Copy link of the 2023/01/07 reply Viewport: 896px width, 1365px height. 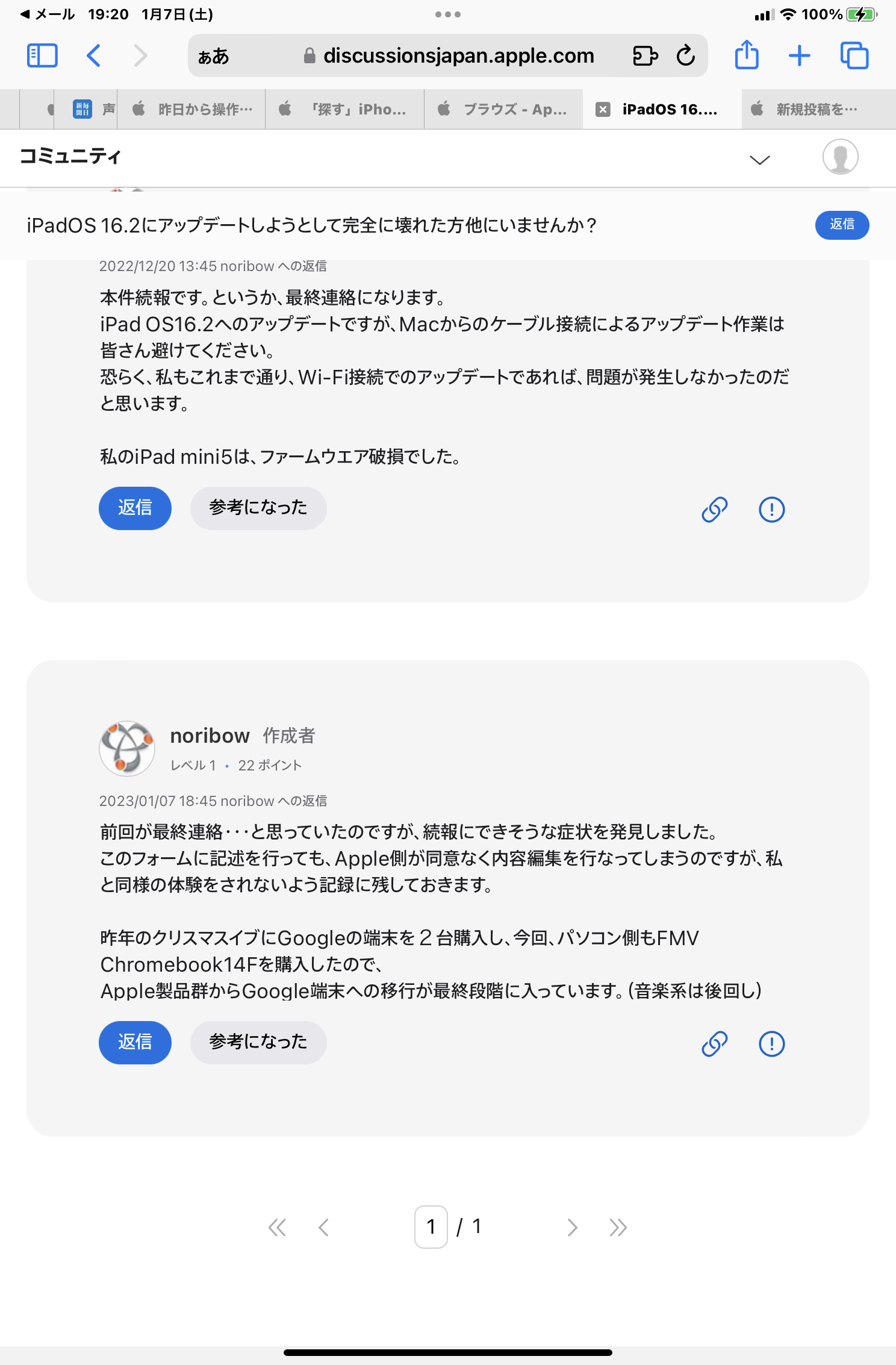click(x=714, y=1044)
